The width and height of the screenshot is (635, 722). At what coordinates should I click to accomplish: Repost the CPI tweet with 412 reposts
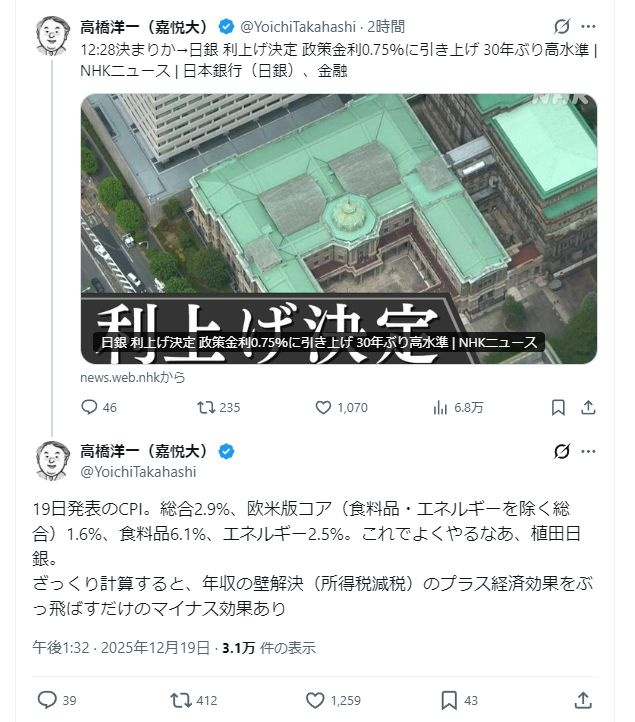(181, 699)
